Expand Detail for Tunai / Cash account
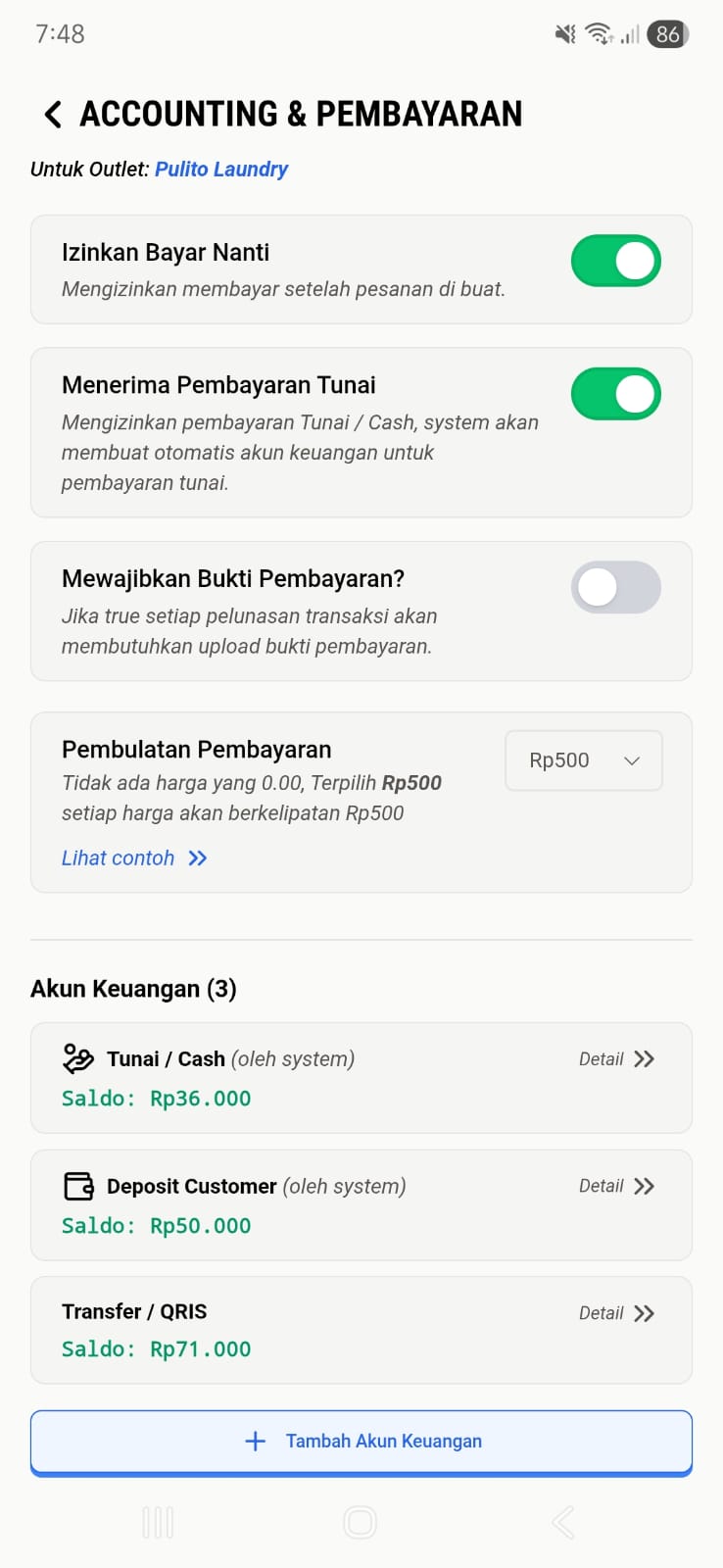723x1568 pixels. pos(617,1058)
